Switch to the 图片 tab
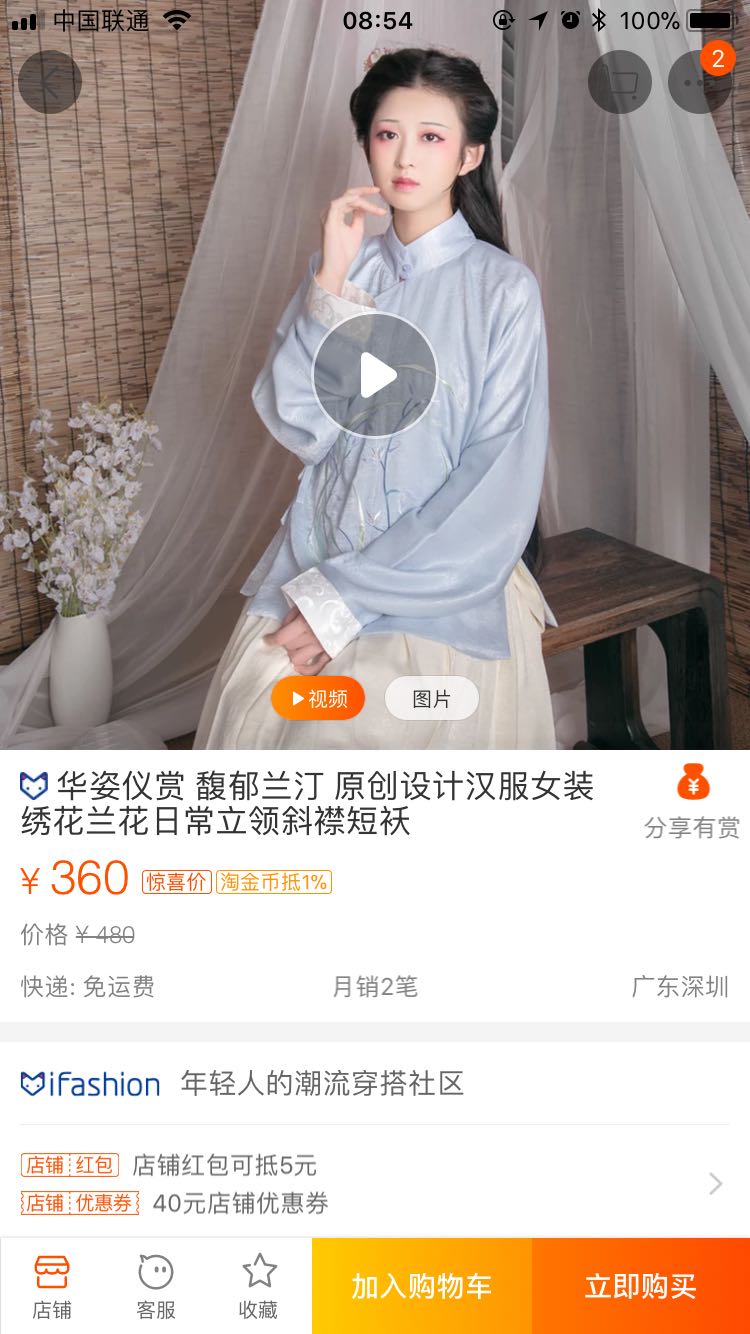The width and height of the screenshot is (750, 1334). pyautogui.click(x=432, y=699)
